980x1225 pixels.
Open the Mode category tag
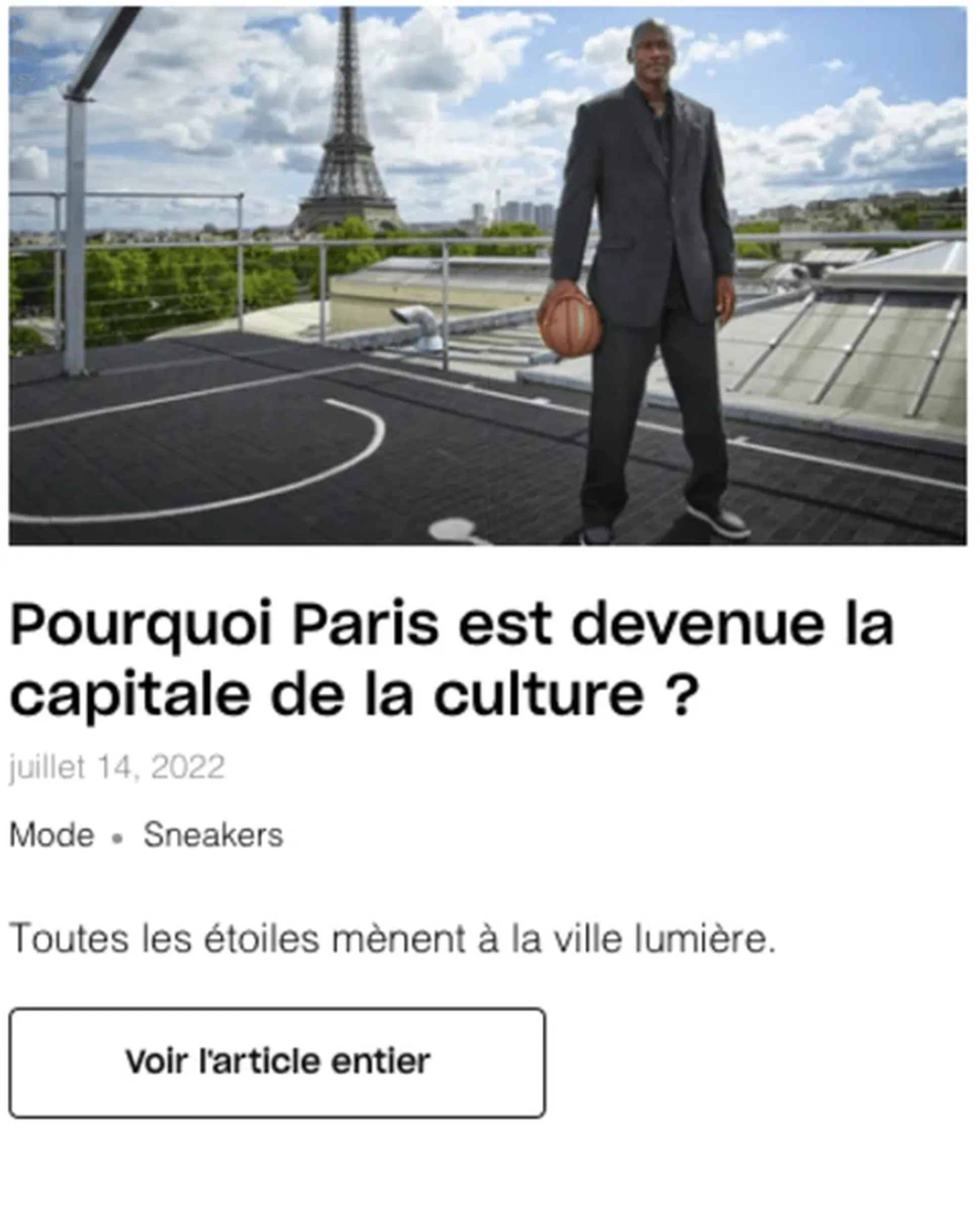click(52, 835)
